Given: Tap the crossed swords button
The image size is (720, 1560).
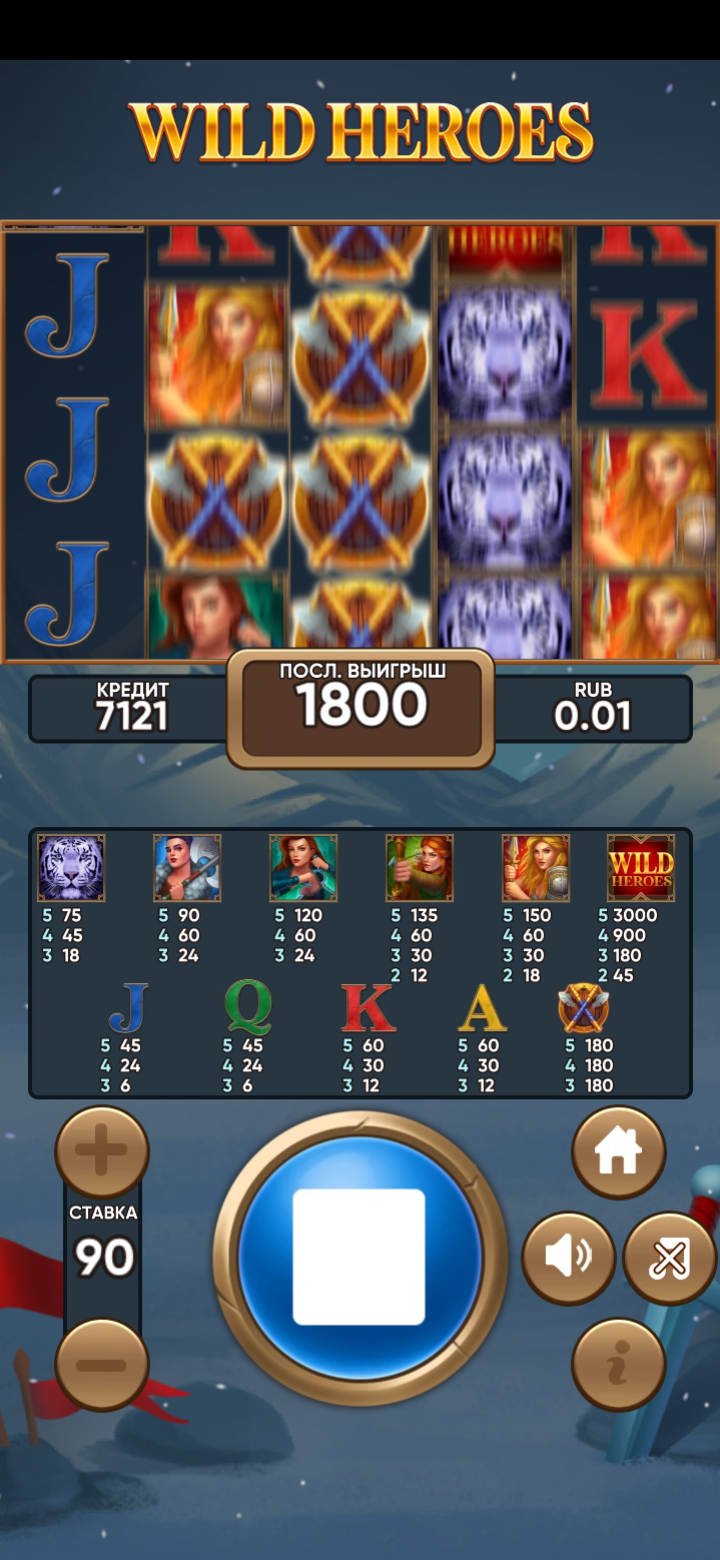Looking at the screenshot, I should coord(669,1258).
